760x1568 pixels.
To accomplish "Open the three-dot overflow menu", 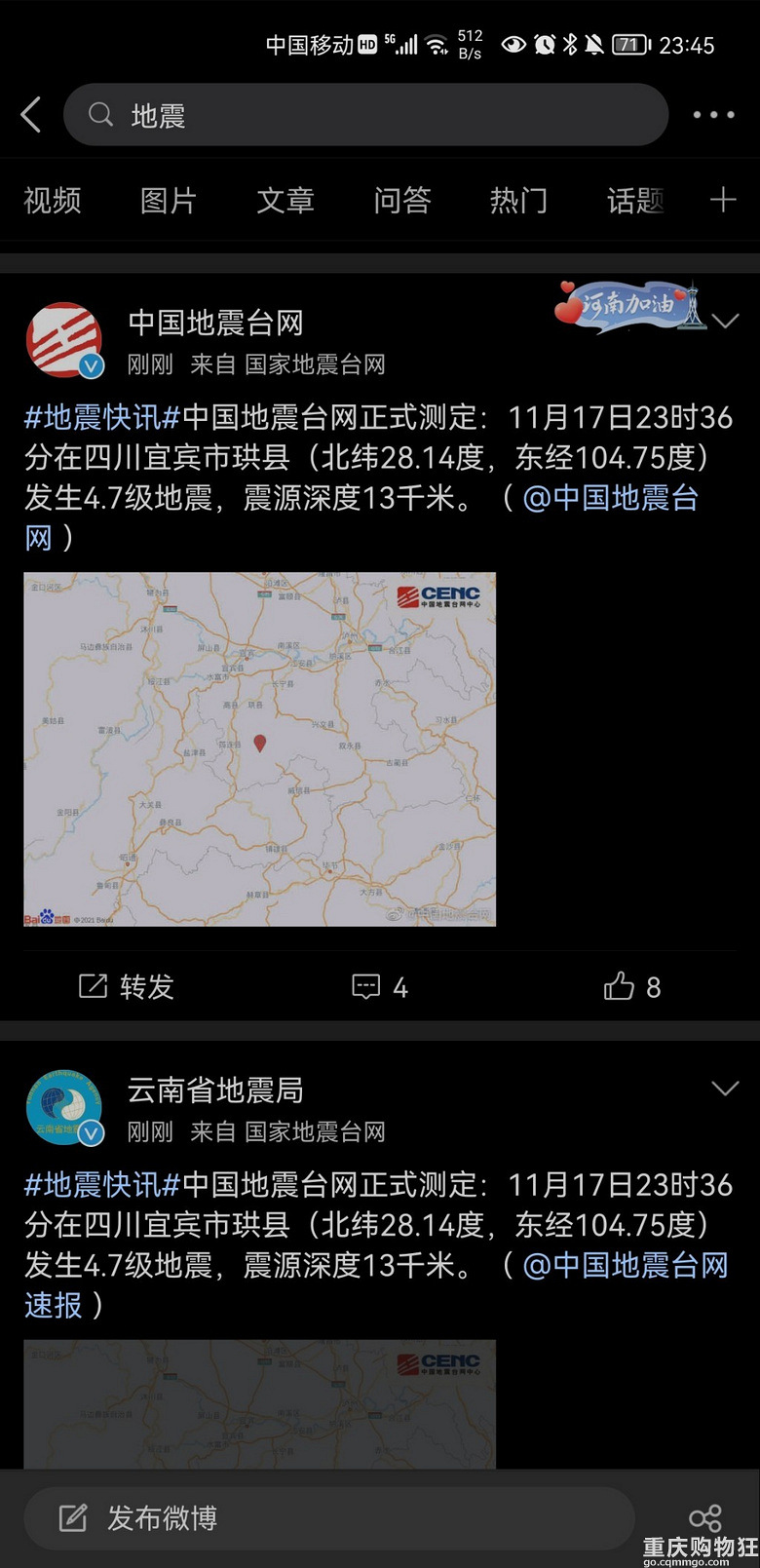I will point(713,115).
